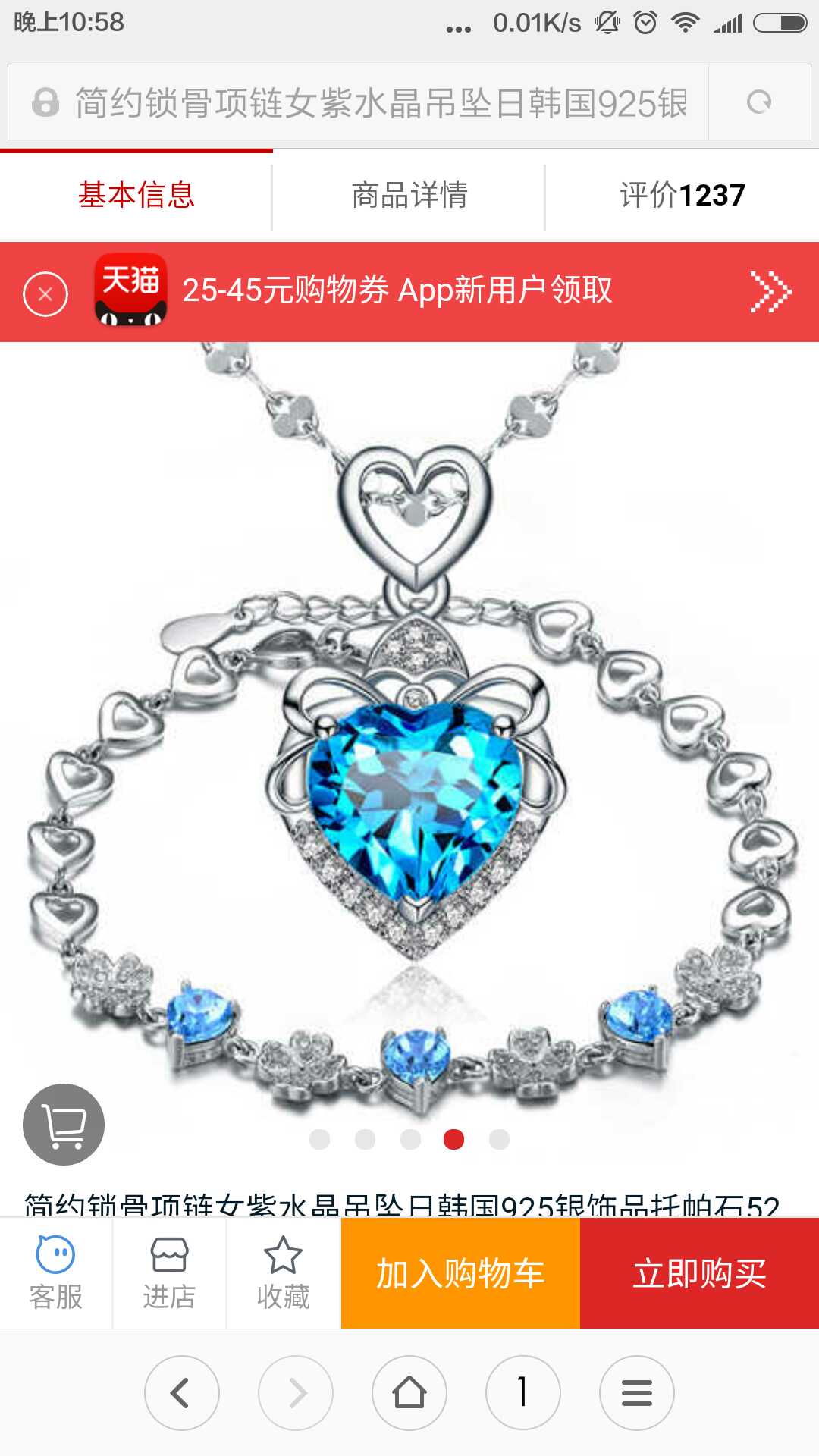Contact 客服 customer service

point(56,1273)
